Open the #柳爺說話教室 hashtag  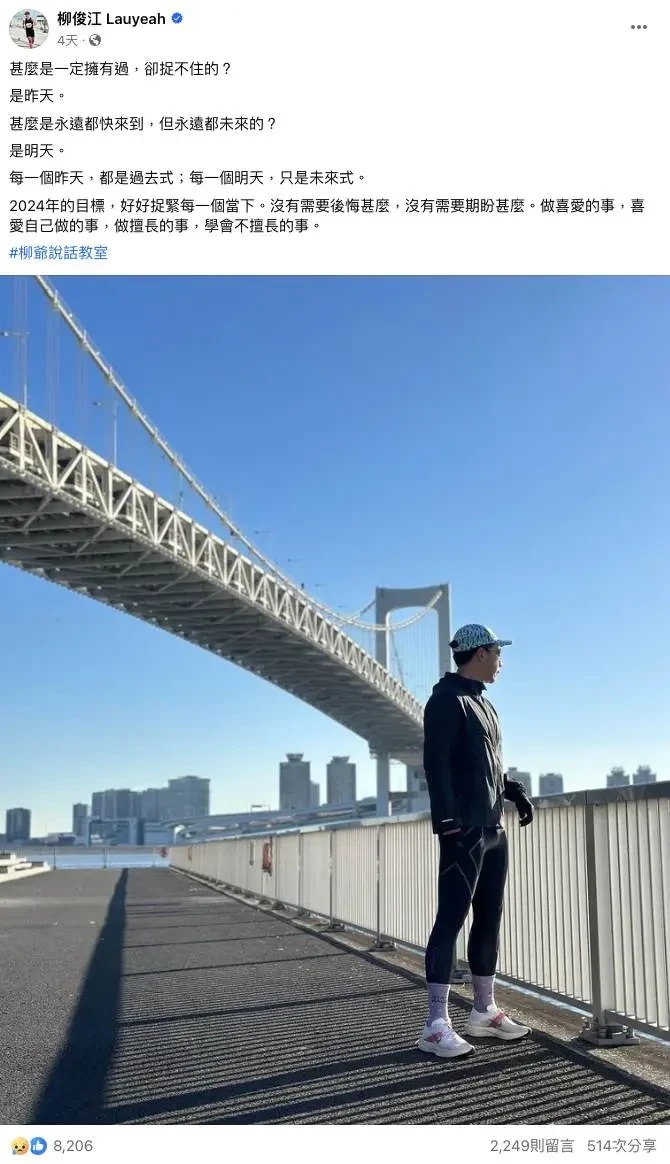point(58,252)
